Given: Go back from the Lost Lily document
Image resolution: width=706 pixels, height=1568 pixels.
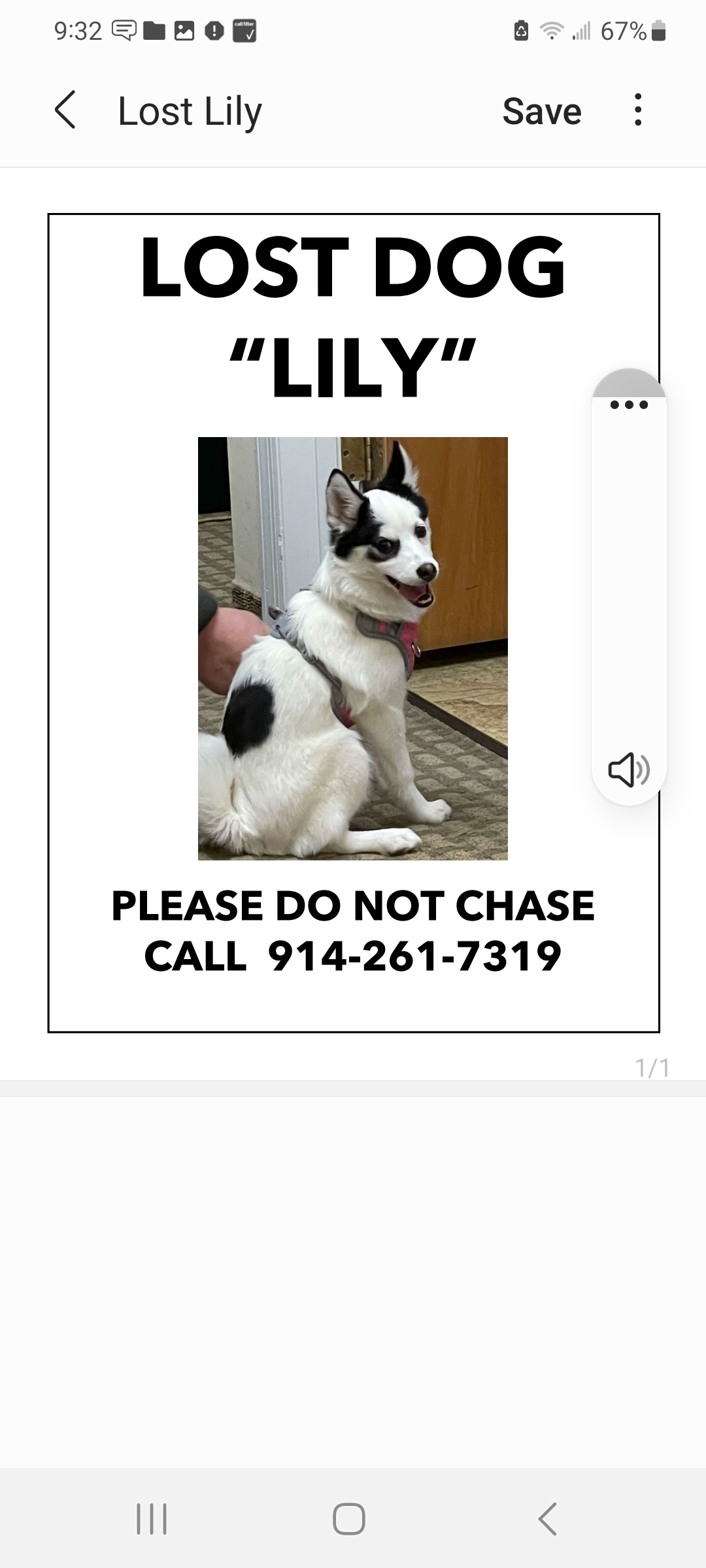Looking at the screenshot, I should (x=65, y=110).
